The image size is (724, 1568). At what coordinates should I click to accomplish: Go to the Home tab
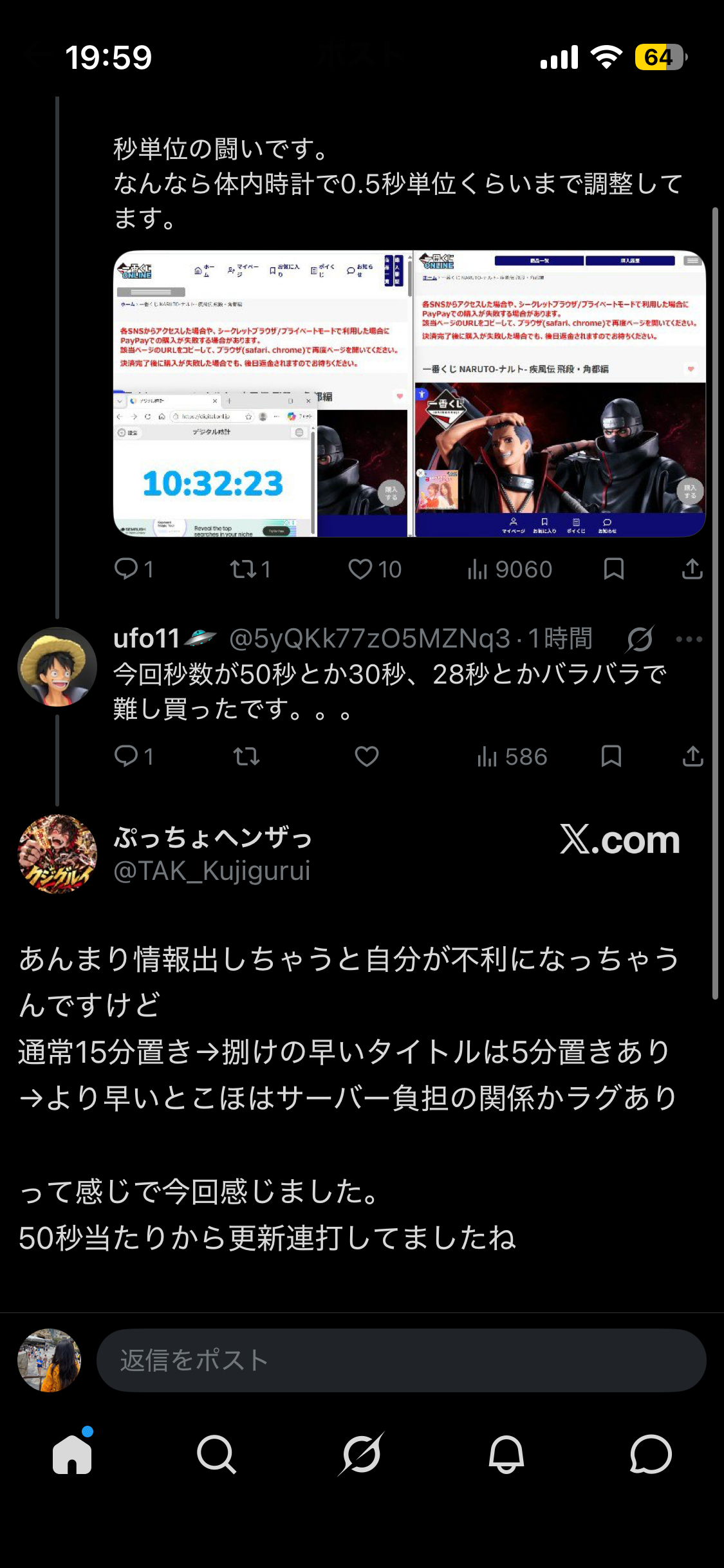(72, 1454)
